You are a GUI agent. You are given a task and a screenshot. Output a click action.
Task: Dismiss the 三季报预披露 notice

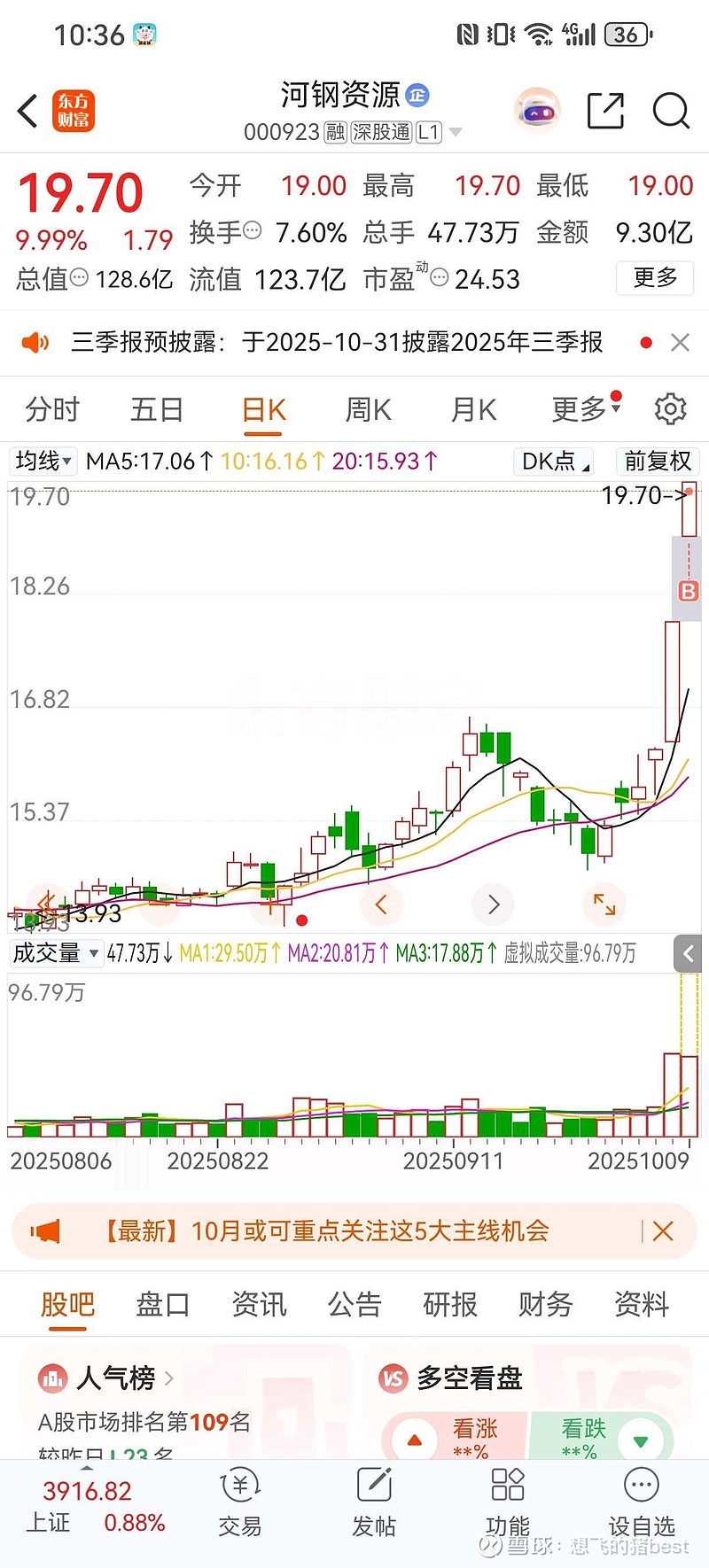(680, 343)
